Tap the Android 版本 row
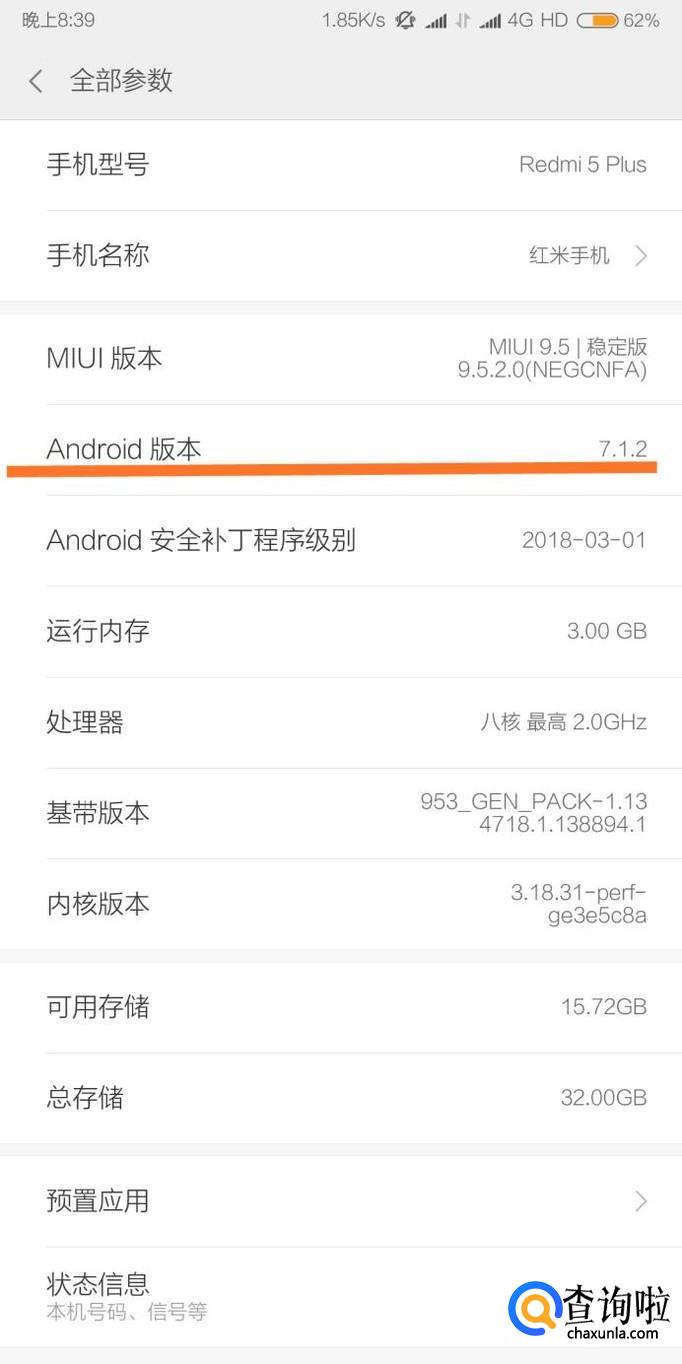Image resolution: width=682 pixels, height=1364 pixels. pos(340,449)
